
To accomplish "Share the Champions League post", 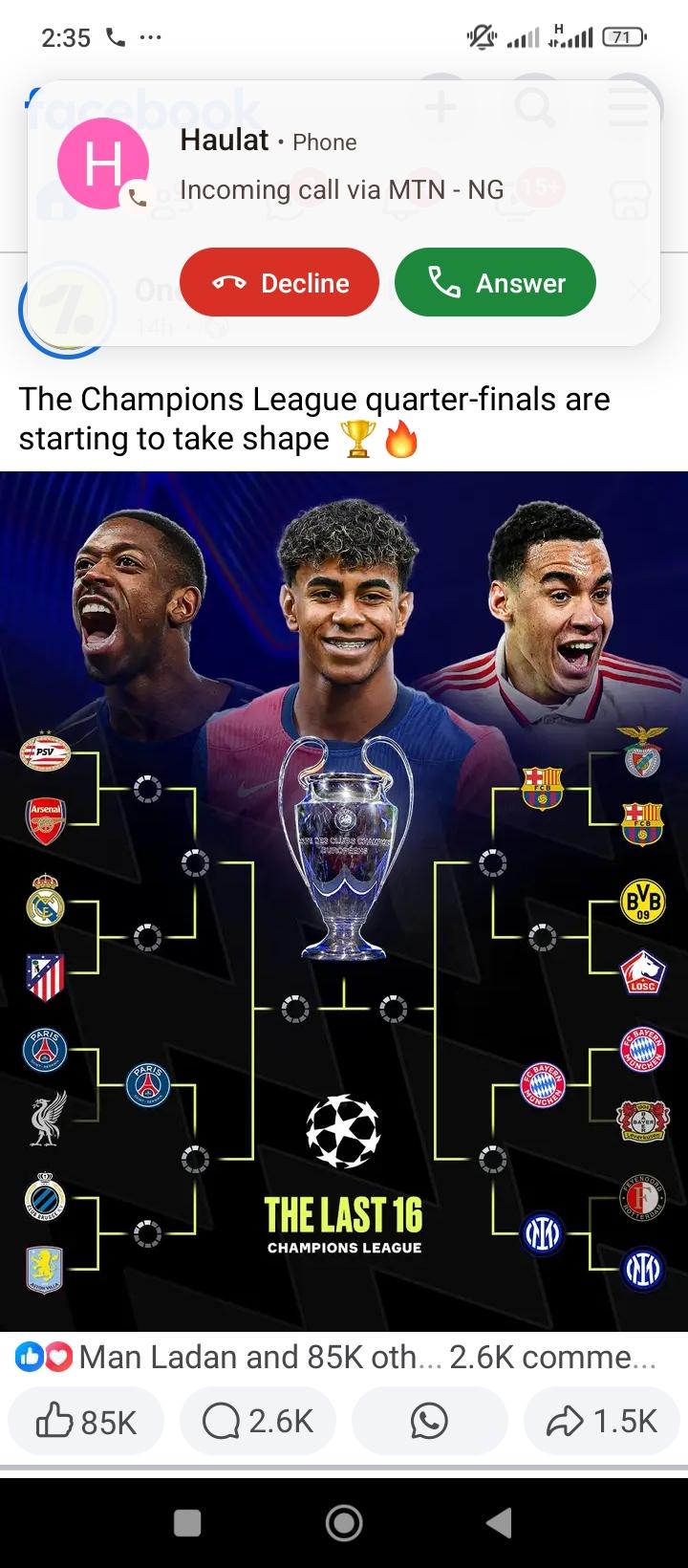I will (602, 1421).
